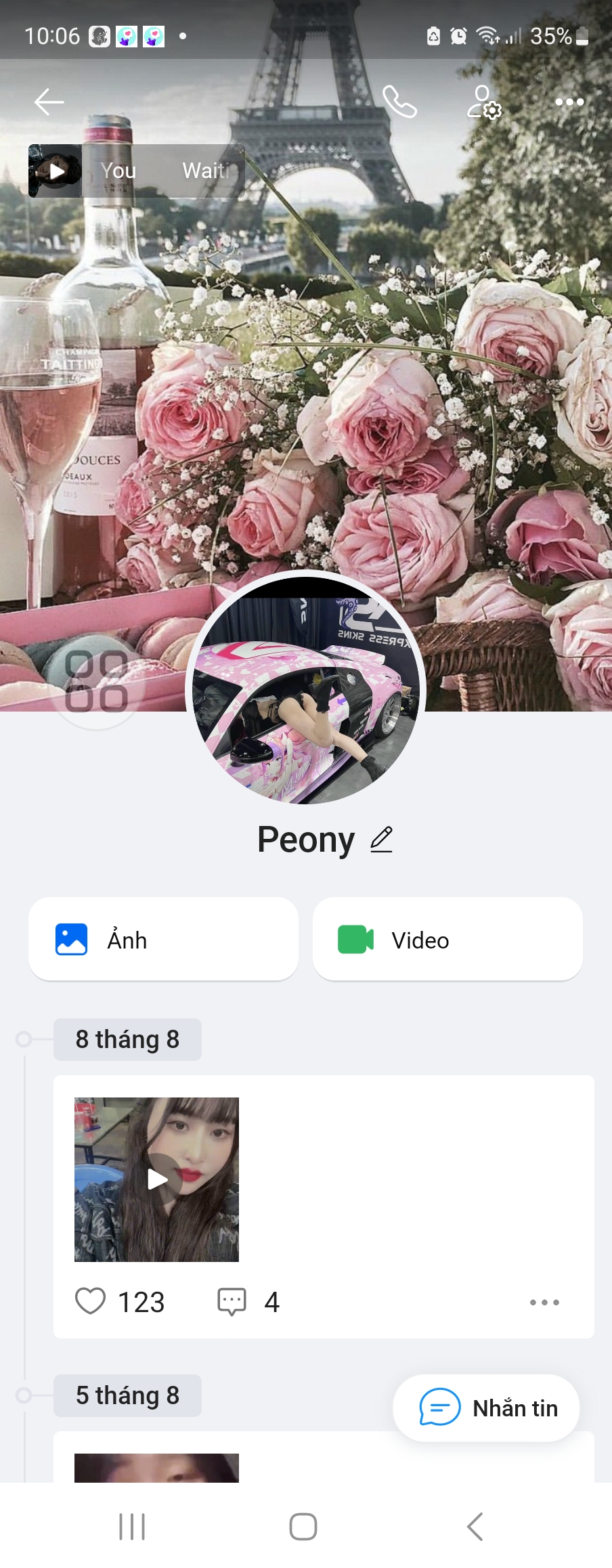Open the Video section
The height and width of the screenshot is (1568, 612).
447,939
